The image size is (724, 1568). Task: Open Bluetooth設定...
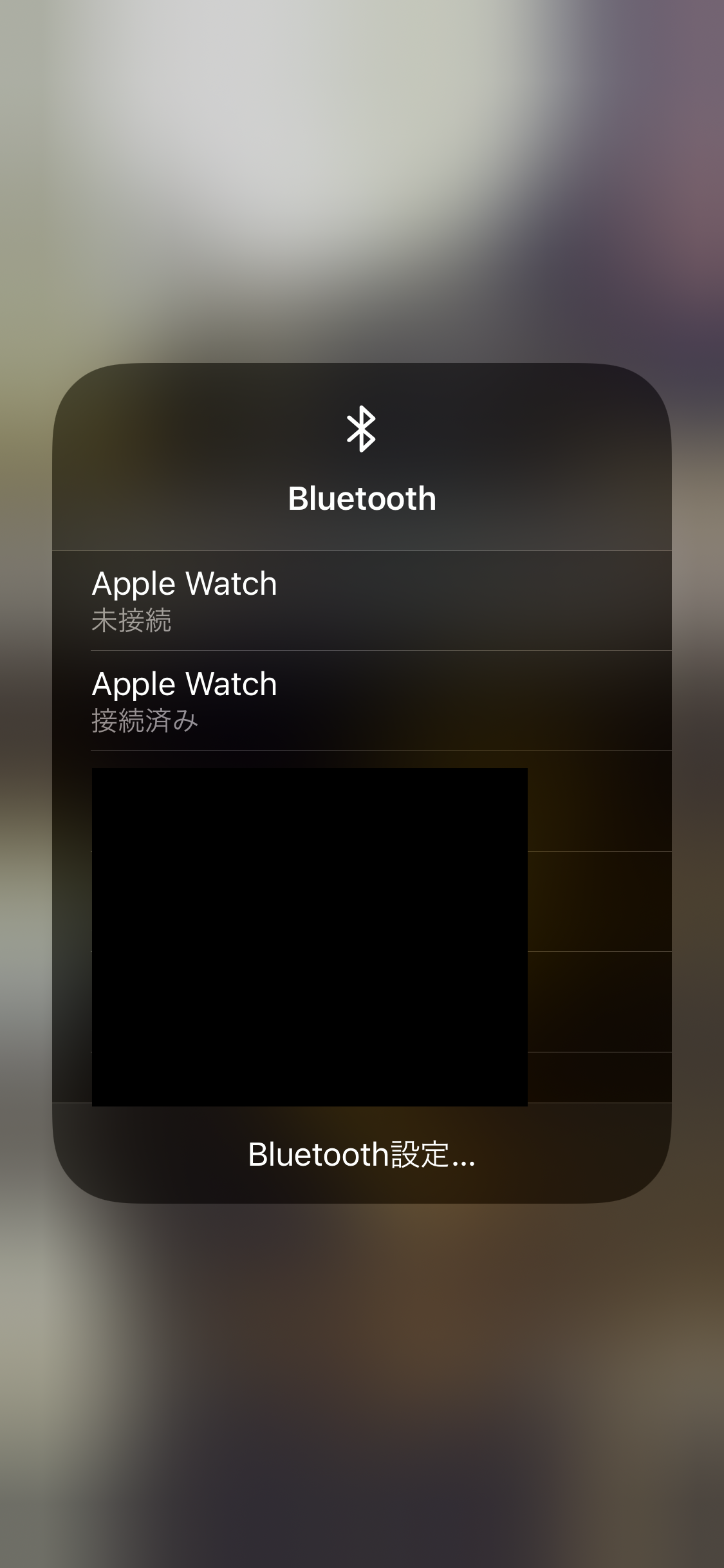click(x=362, y=1154)
